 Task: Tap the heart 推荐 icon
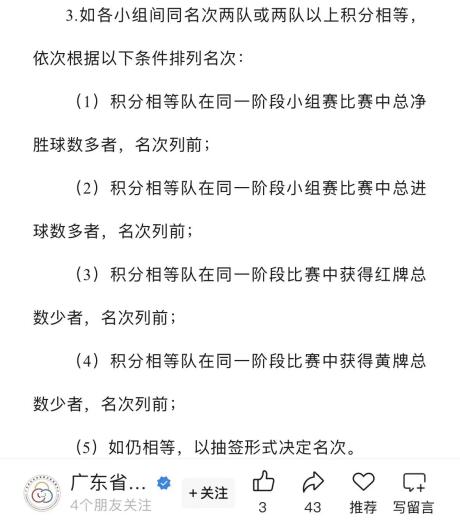pos(363,482)
